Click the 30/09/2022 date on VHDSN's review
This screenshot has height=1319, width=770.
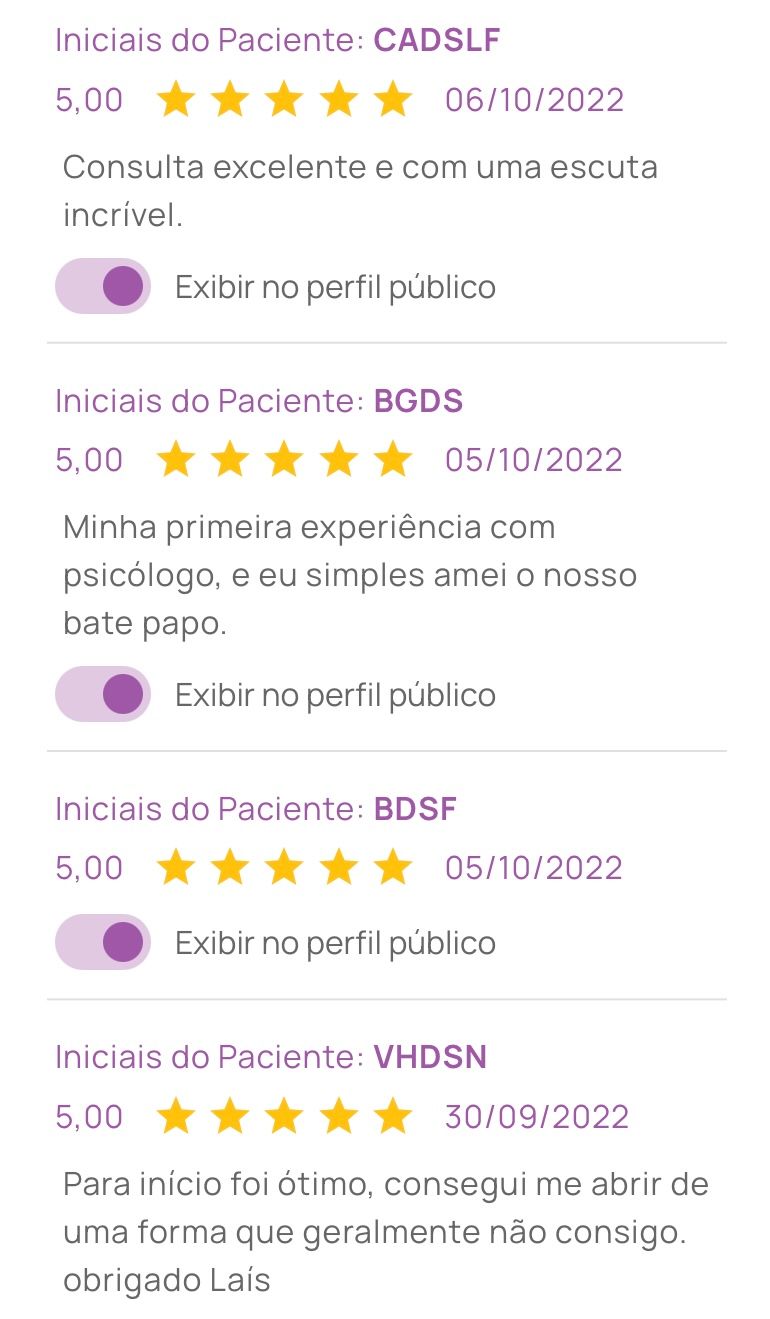pos(536,1116)
